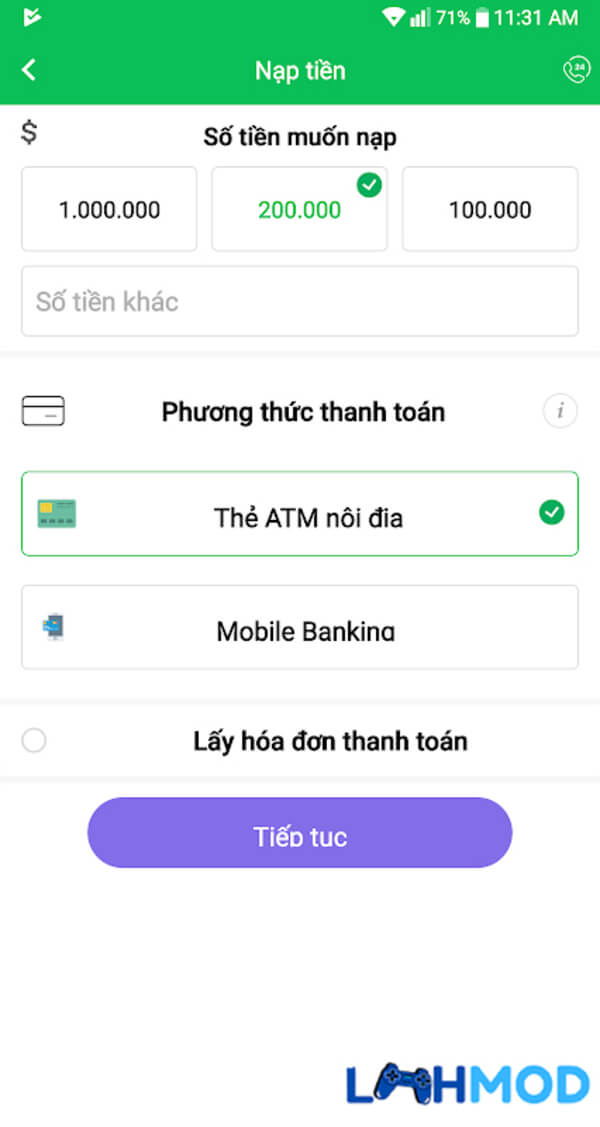The image size is (600, 1127).
Task: Open payment method info icon
Action: pos(560,411)
